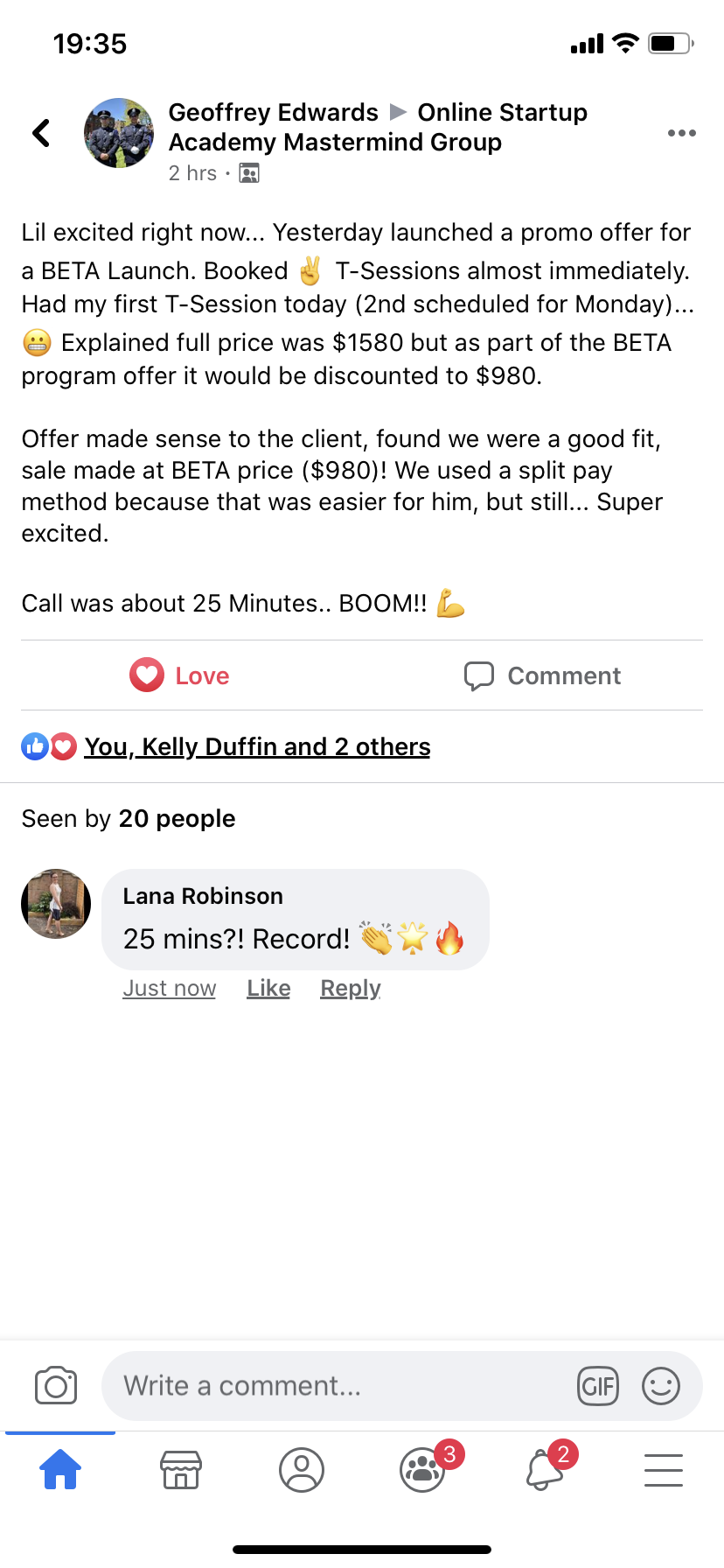Open Lana Robinson's profile photo

tap(56, 904)
